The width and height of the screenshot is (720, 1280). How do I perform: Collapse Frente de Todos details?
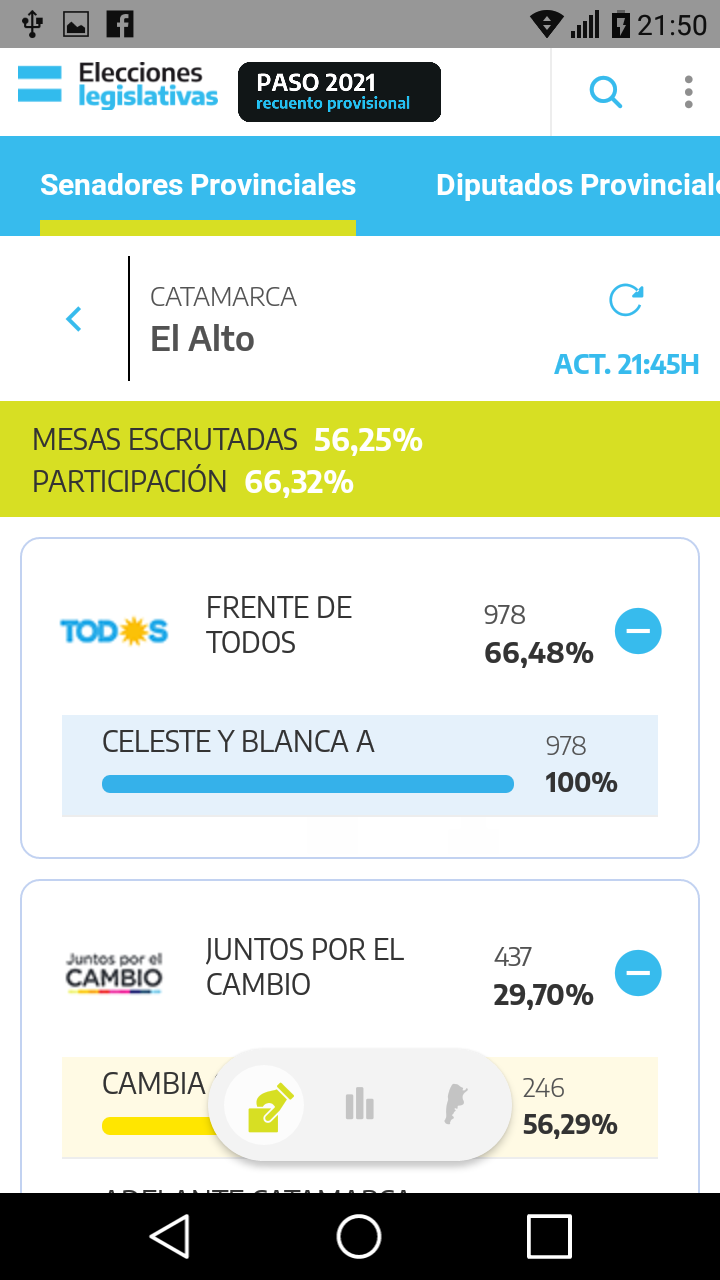pyautogui.click(x=638, y=631)
